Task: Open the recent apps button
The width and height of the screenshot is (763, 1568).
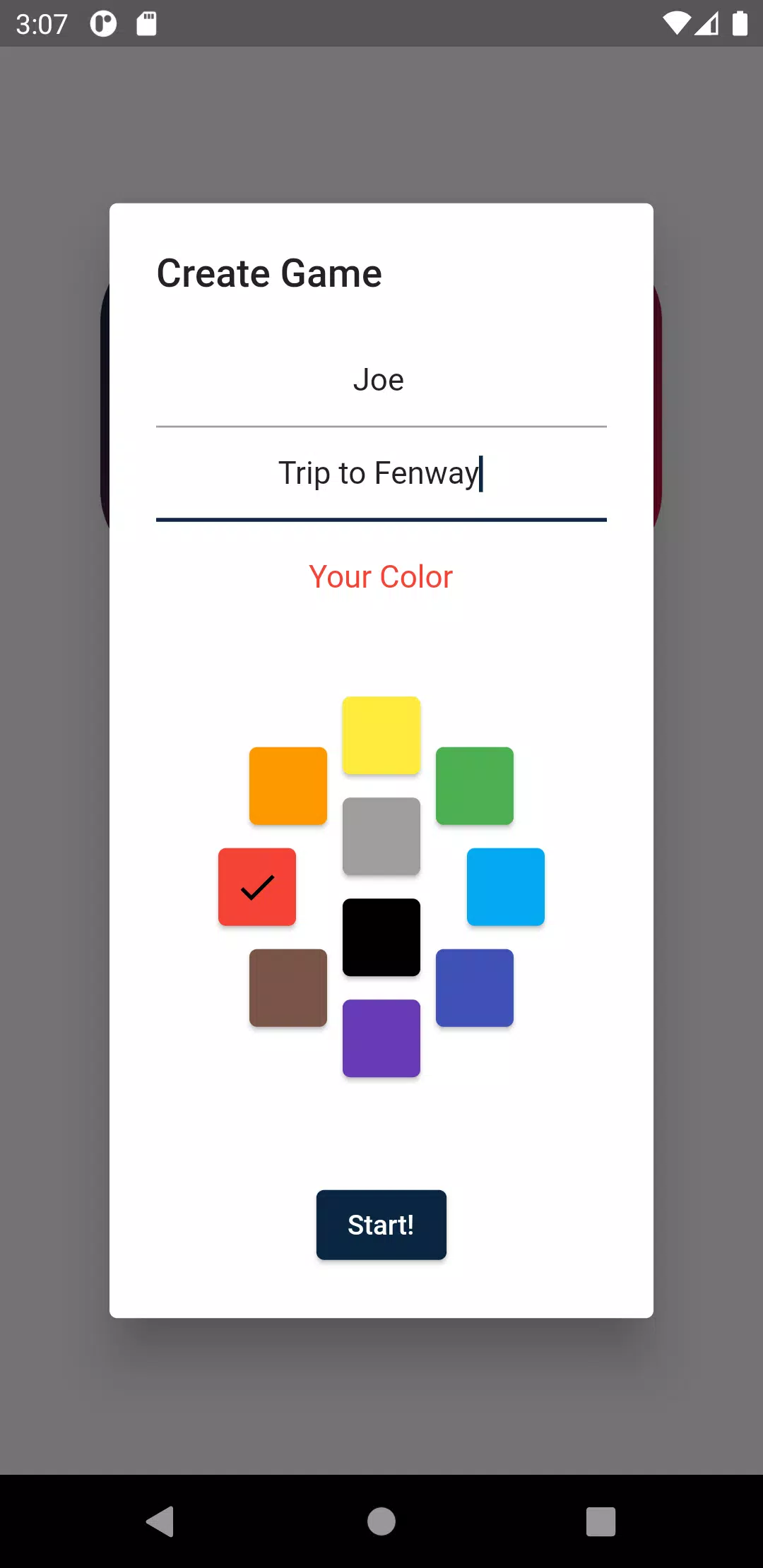Action: point(601,1521)
